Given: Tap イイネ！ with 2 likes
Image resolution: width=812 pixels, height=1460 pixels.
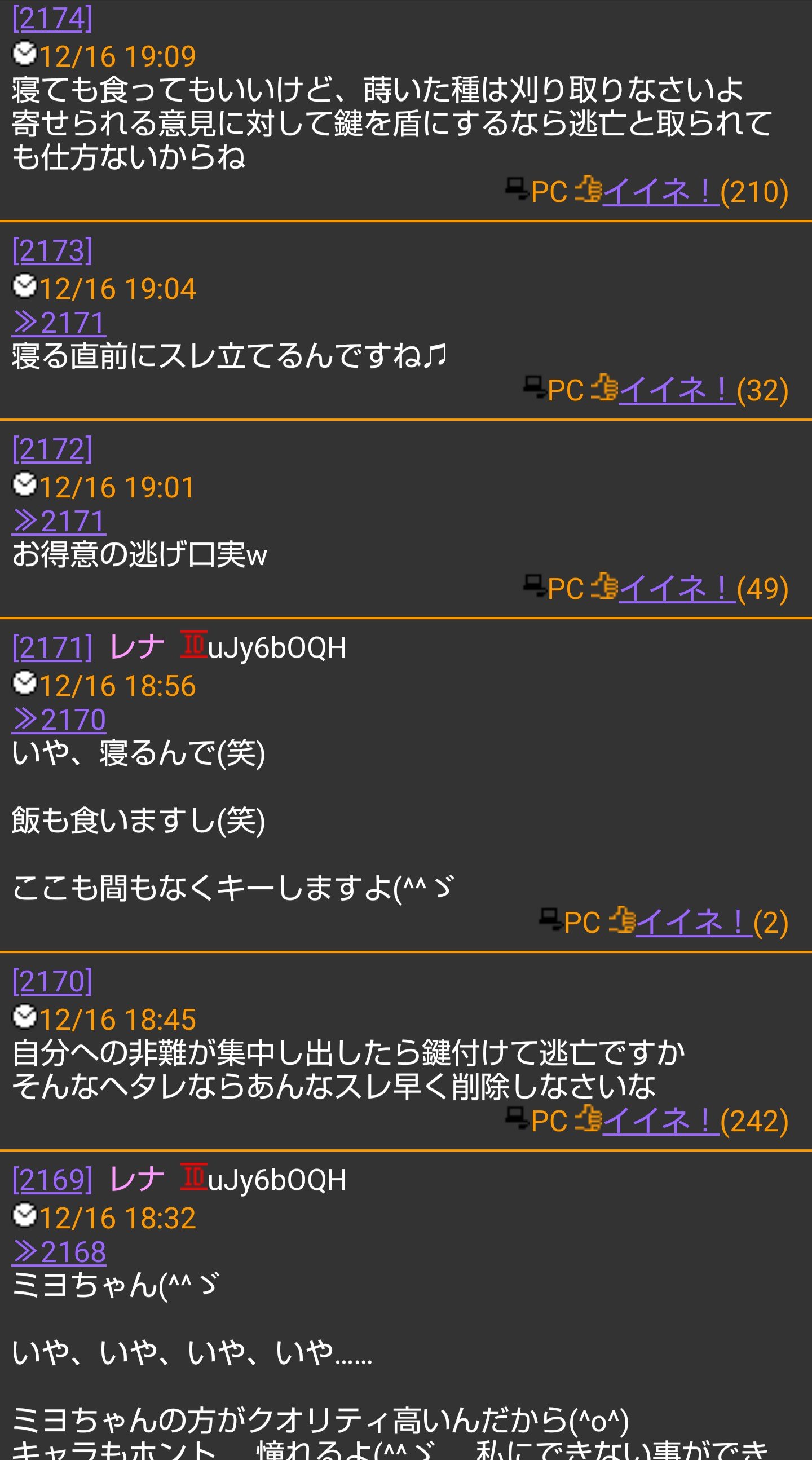Looking at the screenshot, I should click(x=694, y=922).
